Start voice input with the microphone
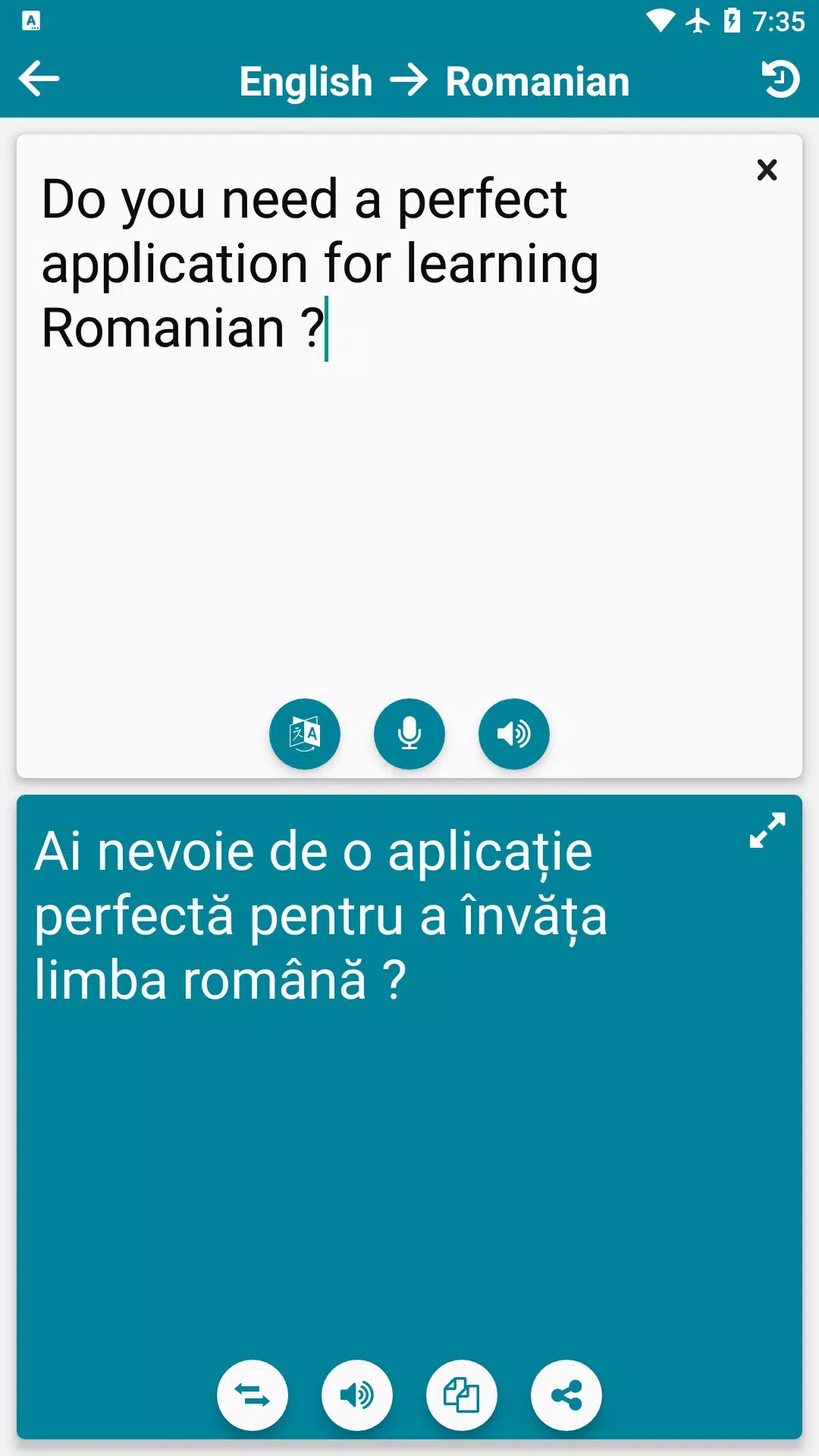 [409, 733]
